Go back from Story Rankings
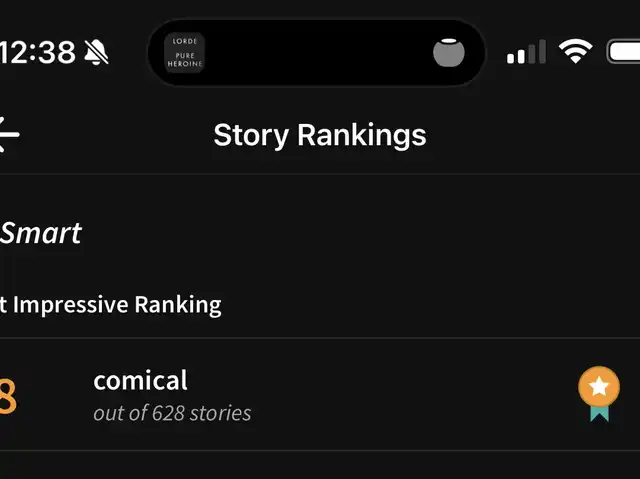Image resolution: width=640 pixels, height=479 pixels. 8,135
